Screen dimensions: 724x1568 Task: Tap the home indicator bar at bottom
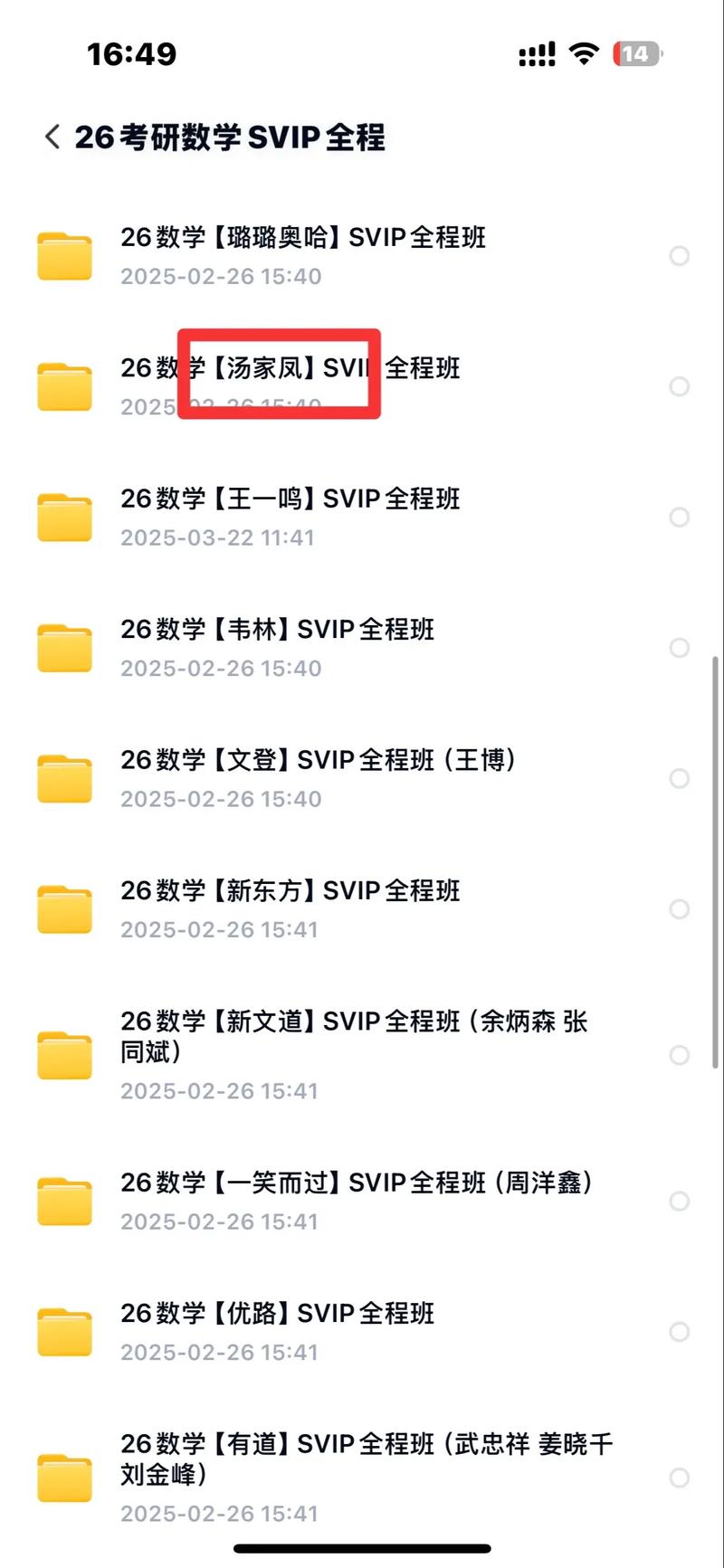coord(362,1549)
